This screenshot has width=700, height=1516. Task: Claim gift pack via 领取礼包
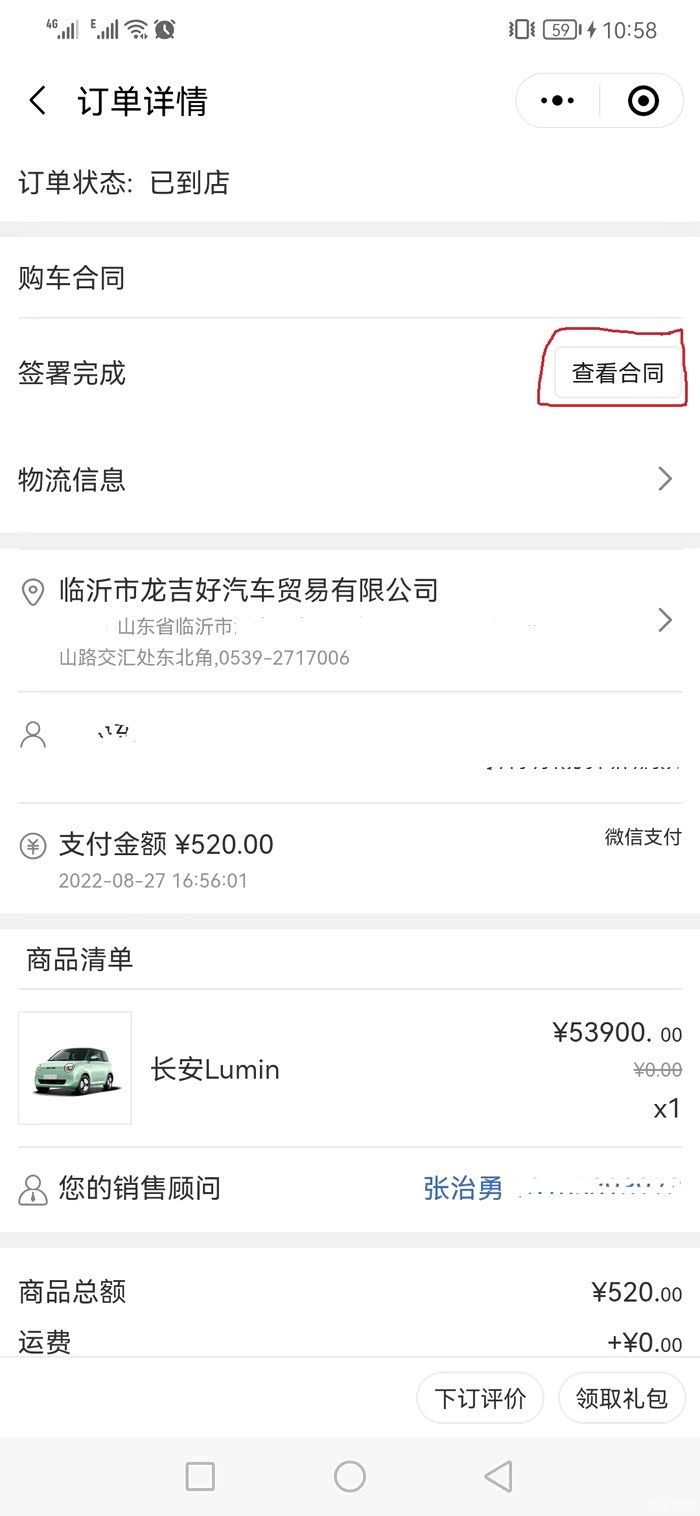622,1398
